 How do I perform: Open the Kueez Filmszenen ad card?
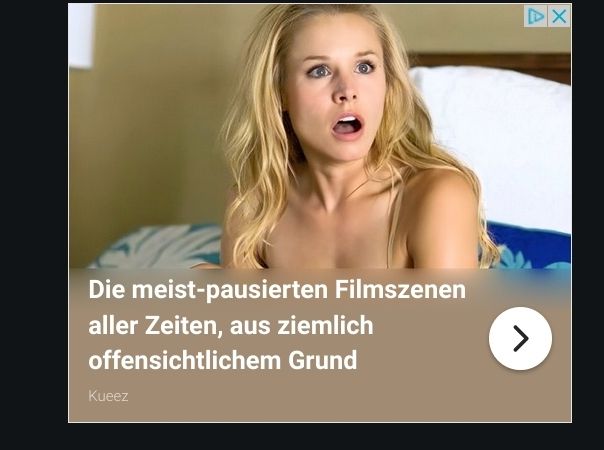[276, 325]
